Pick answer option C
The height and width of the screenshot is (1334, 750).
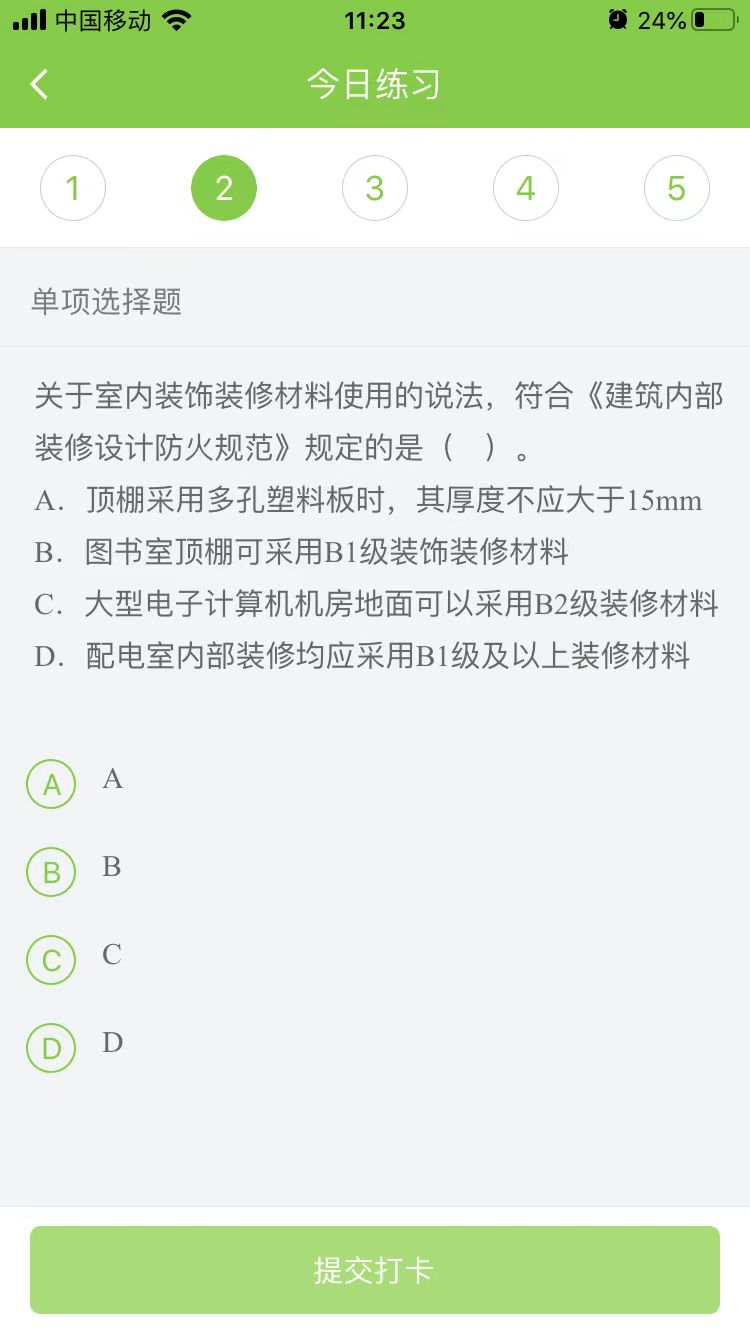pos(52,960)
